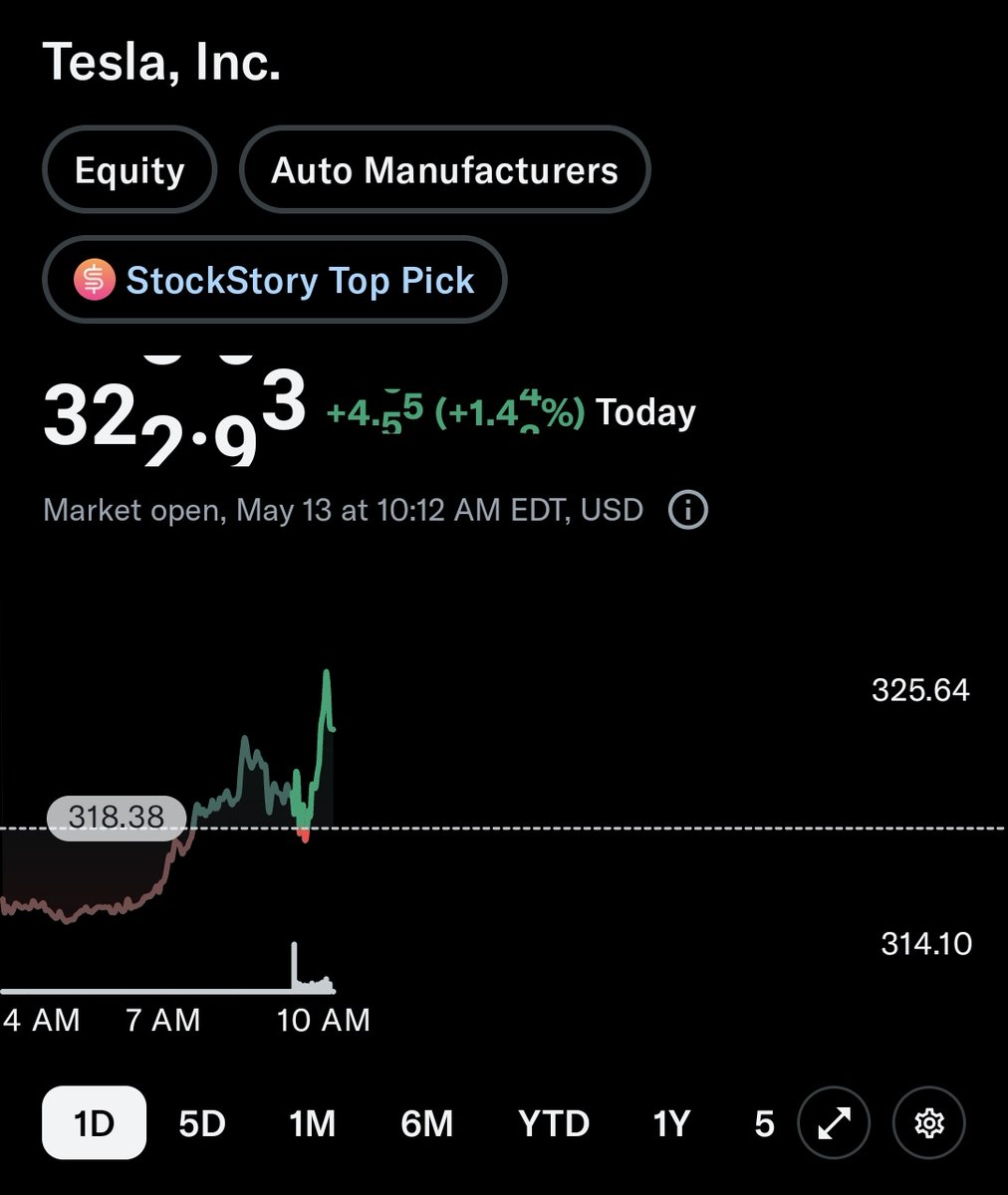1008x1195 pixels.
Task: Open the Auto Manufacturers category chip
Action: [444, 170]
